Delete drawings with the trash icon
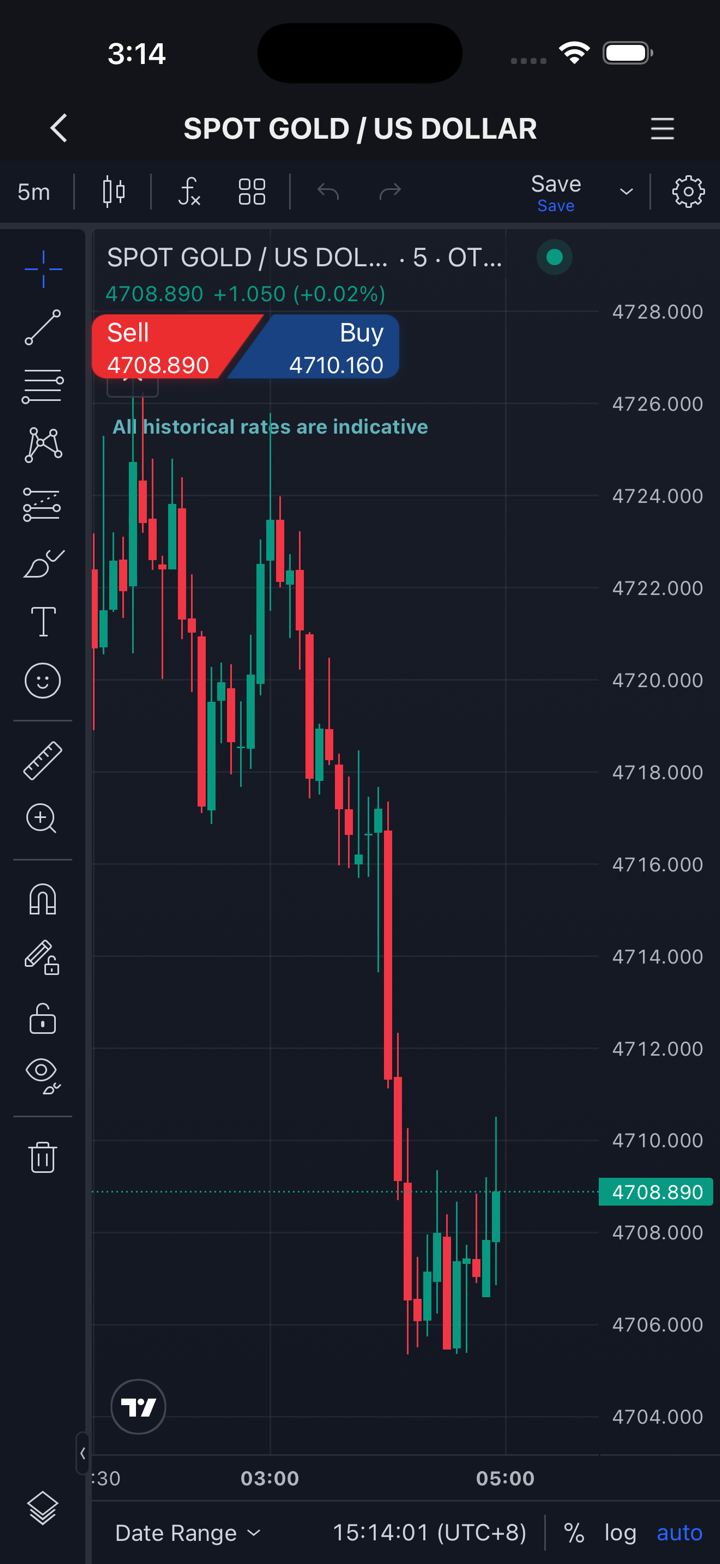The image size is (720, 1564). (42, 1157)
